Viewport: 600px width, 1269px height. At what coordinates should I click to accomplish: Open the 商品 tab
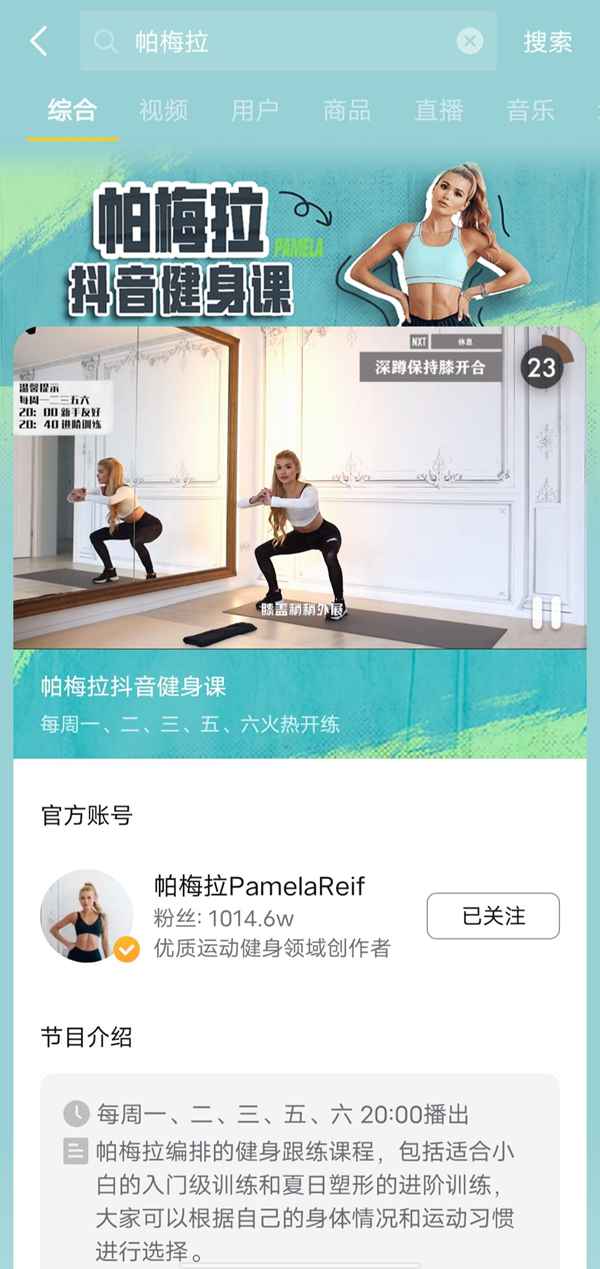[x=347, y=110]
